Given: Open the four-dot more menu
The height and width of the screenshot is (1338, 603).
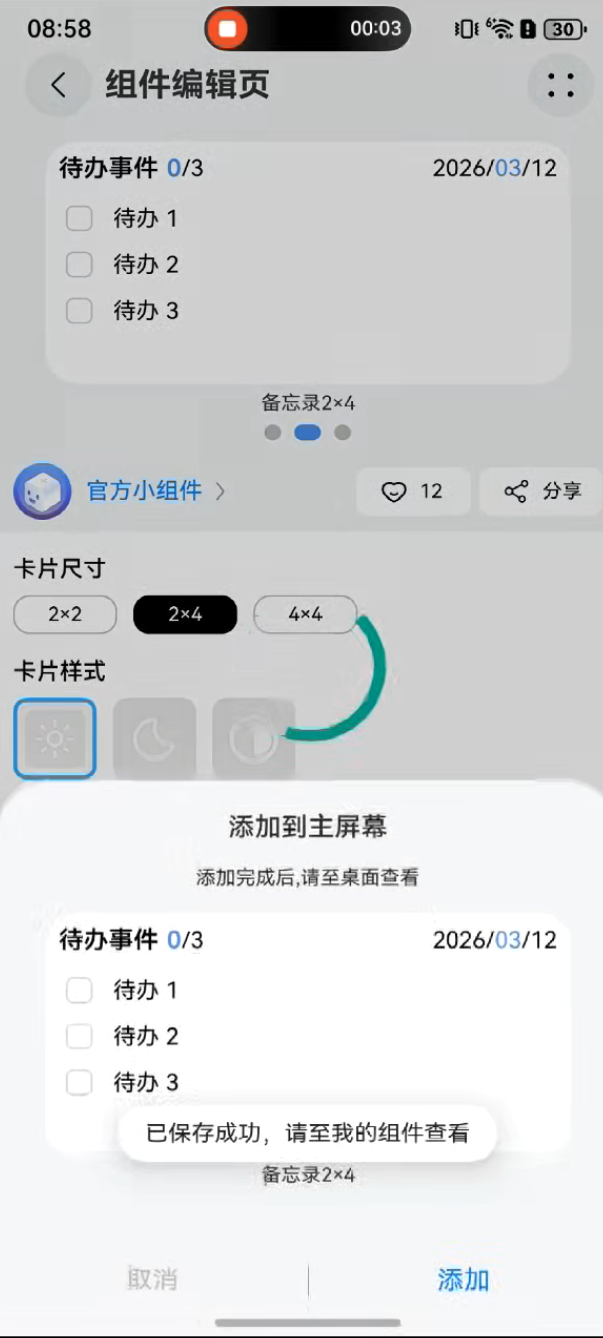Looking at the screenshot, I should [x=561, y=85].
